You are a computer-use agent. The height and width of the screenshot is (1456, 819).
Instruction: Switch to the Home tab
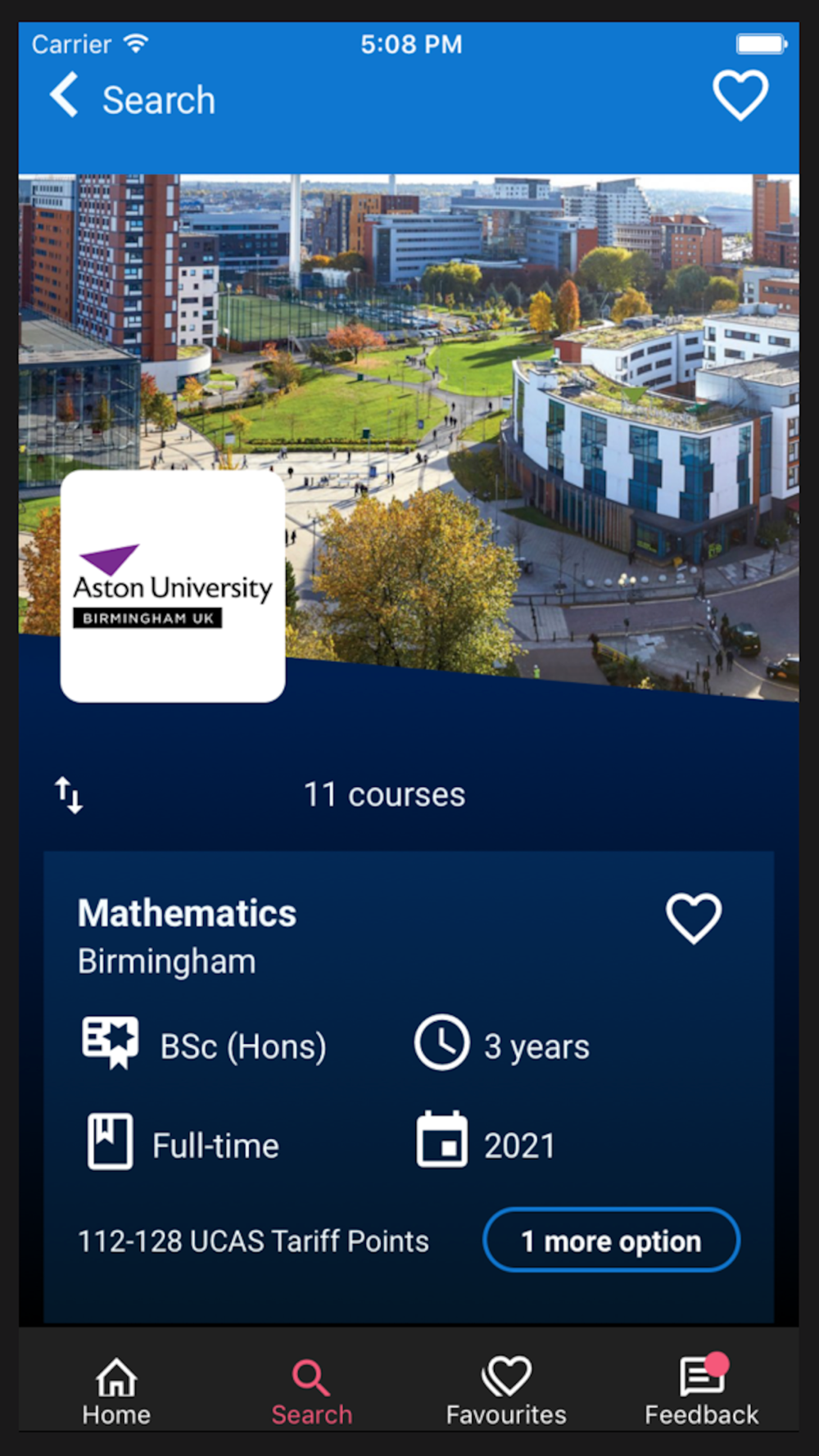(116, 1391)
